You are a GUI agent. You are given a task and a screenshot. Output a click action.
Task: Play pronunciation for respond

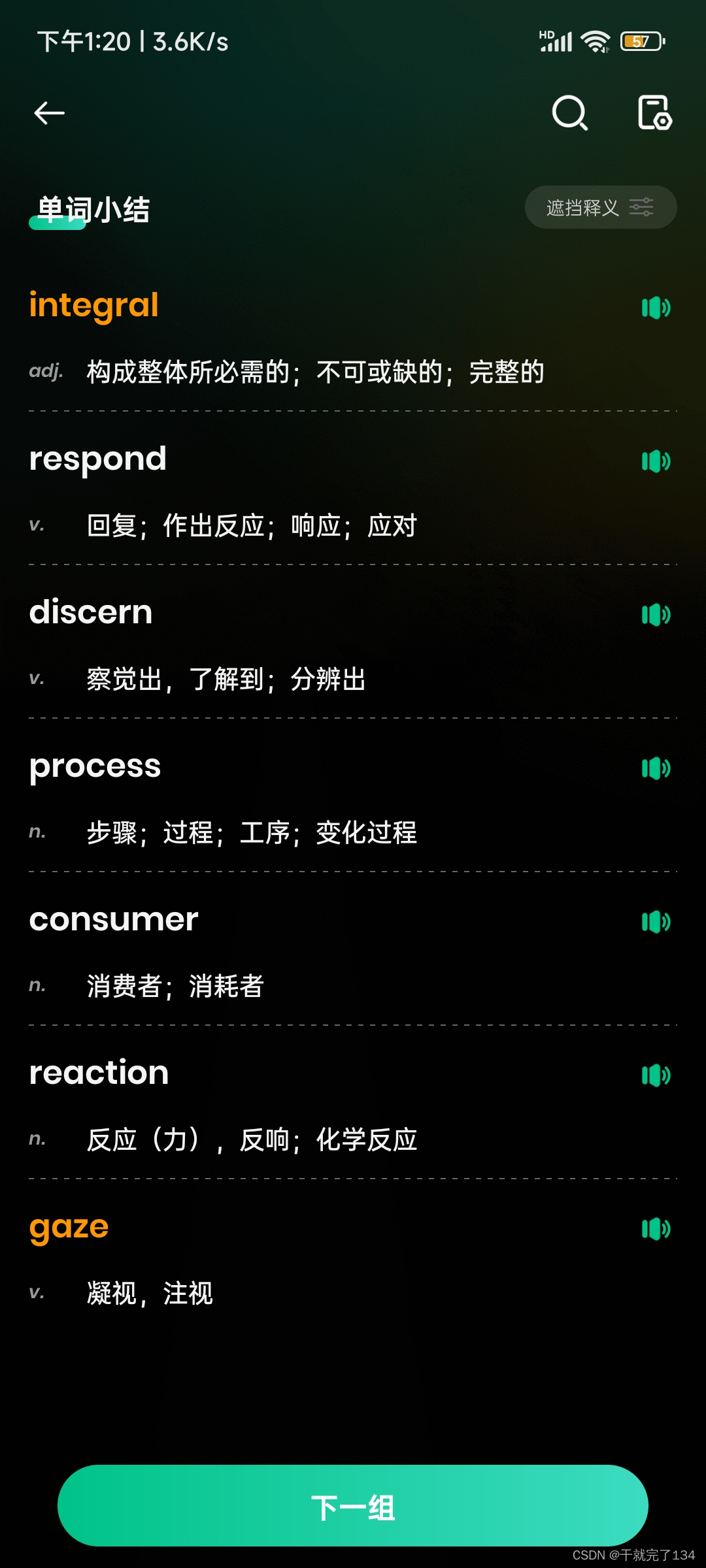point(656,461)
